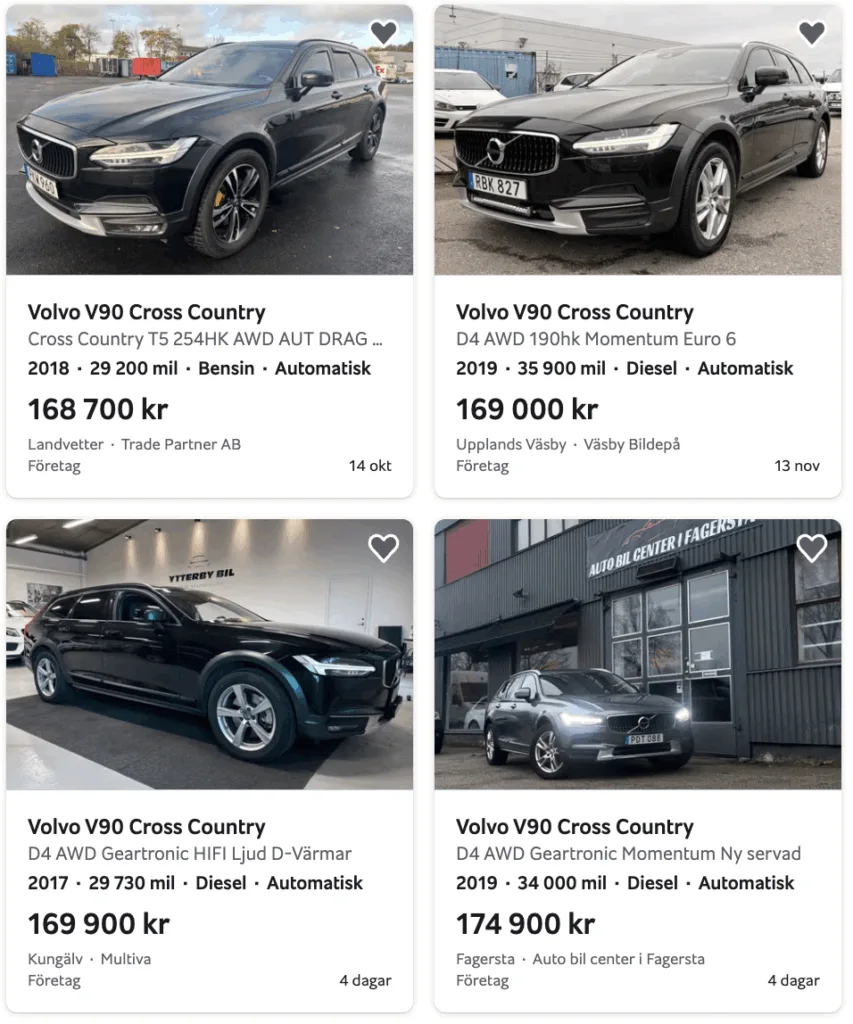
Task: Save the 169 900 kr Volvo to favorites
Action: click(383, 547)
